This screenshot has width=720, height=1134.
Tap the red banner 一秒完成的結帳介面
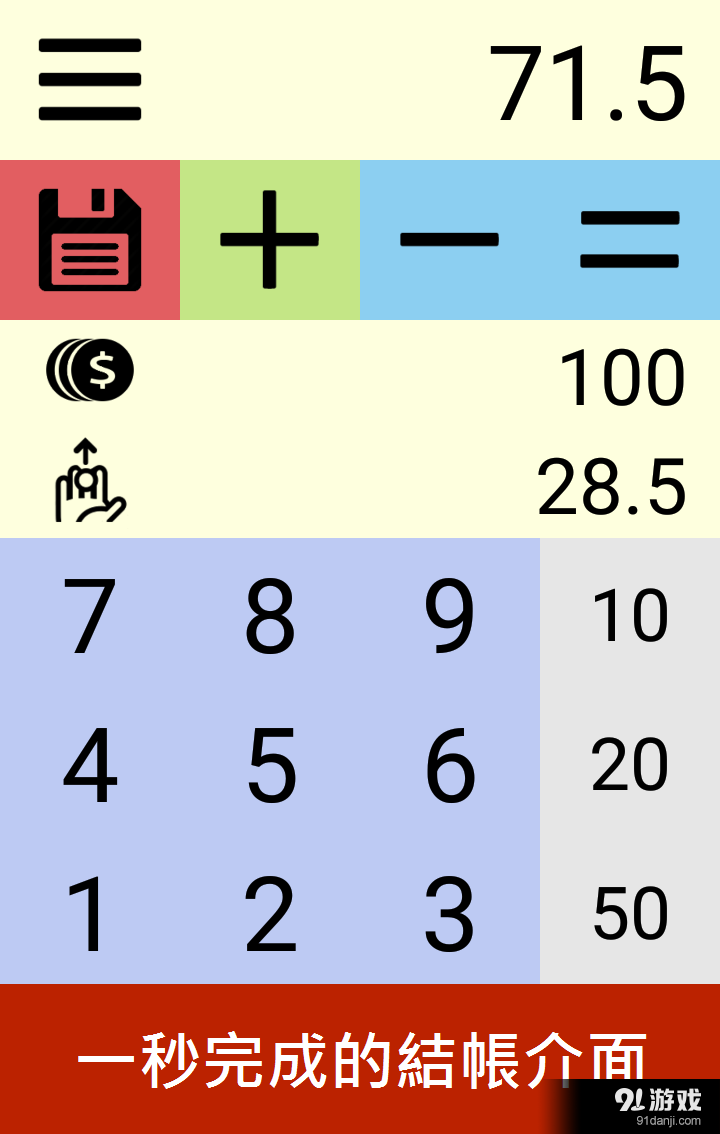tap(360, 1055)
